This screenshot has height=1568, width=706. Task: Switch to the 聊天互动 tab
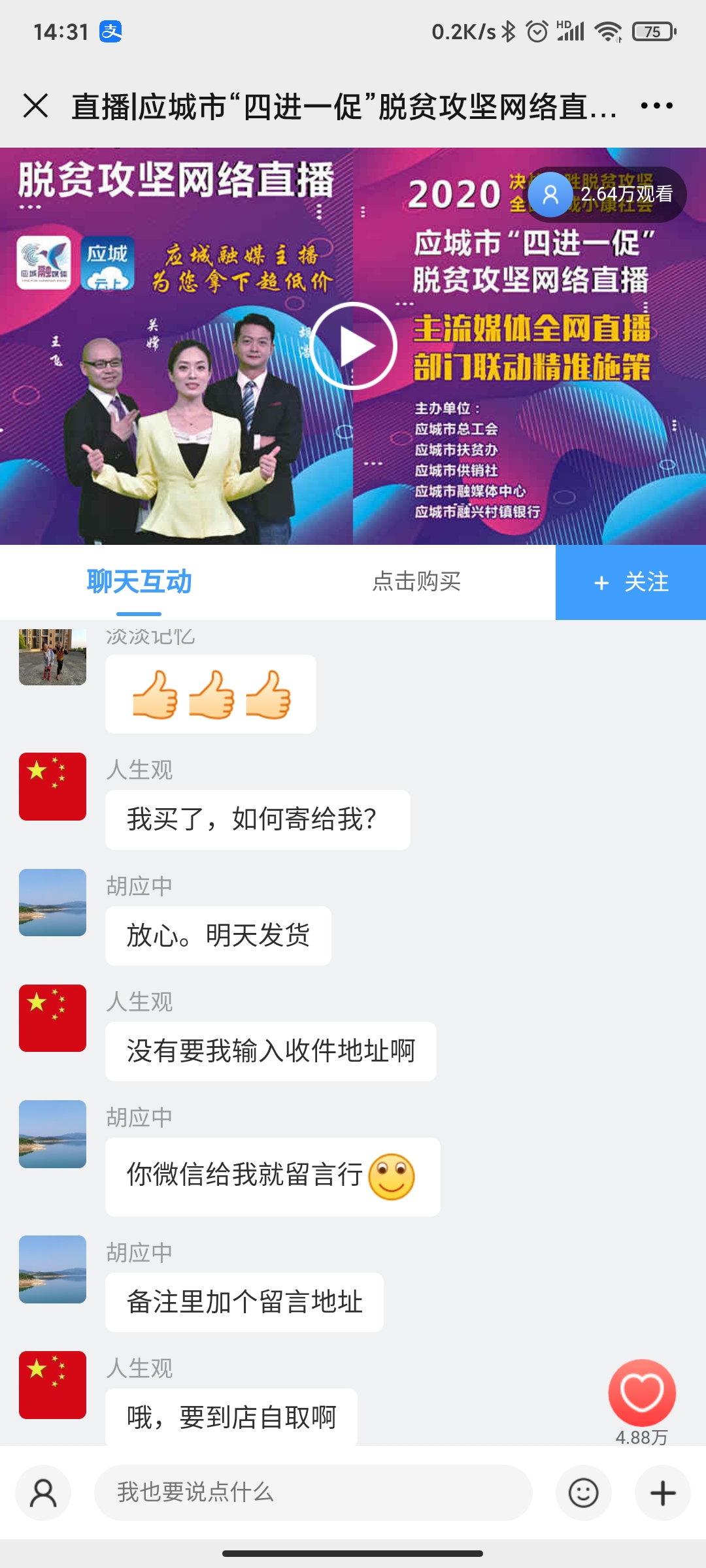(139, 581)
